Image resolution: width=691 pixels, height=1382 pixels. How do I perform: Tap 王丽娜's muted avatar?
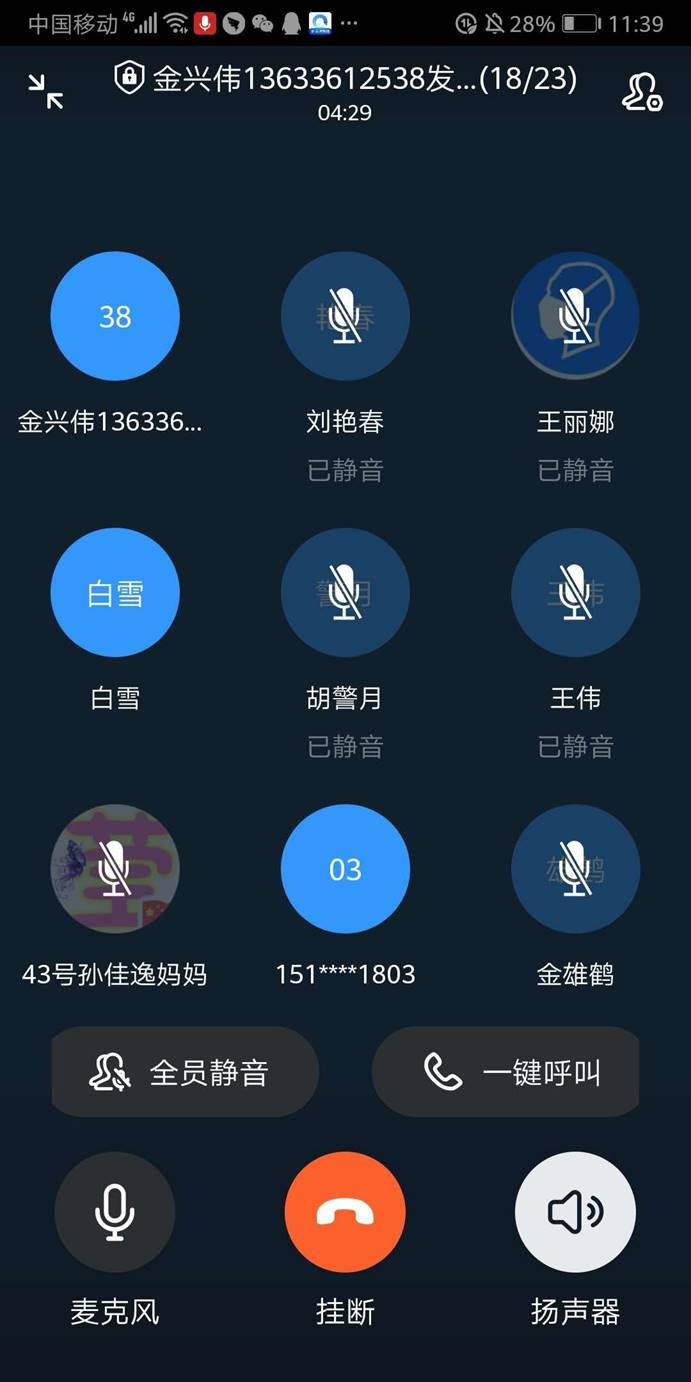[575, 317]
